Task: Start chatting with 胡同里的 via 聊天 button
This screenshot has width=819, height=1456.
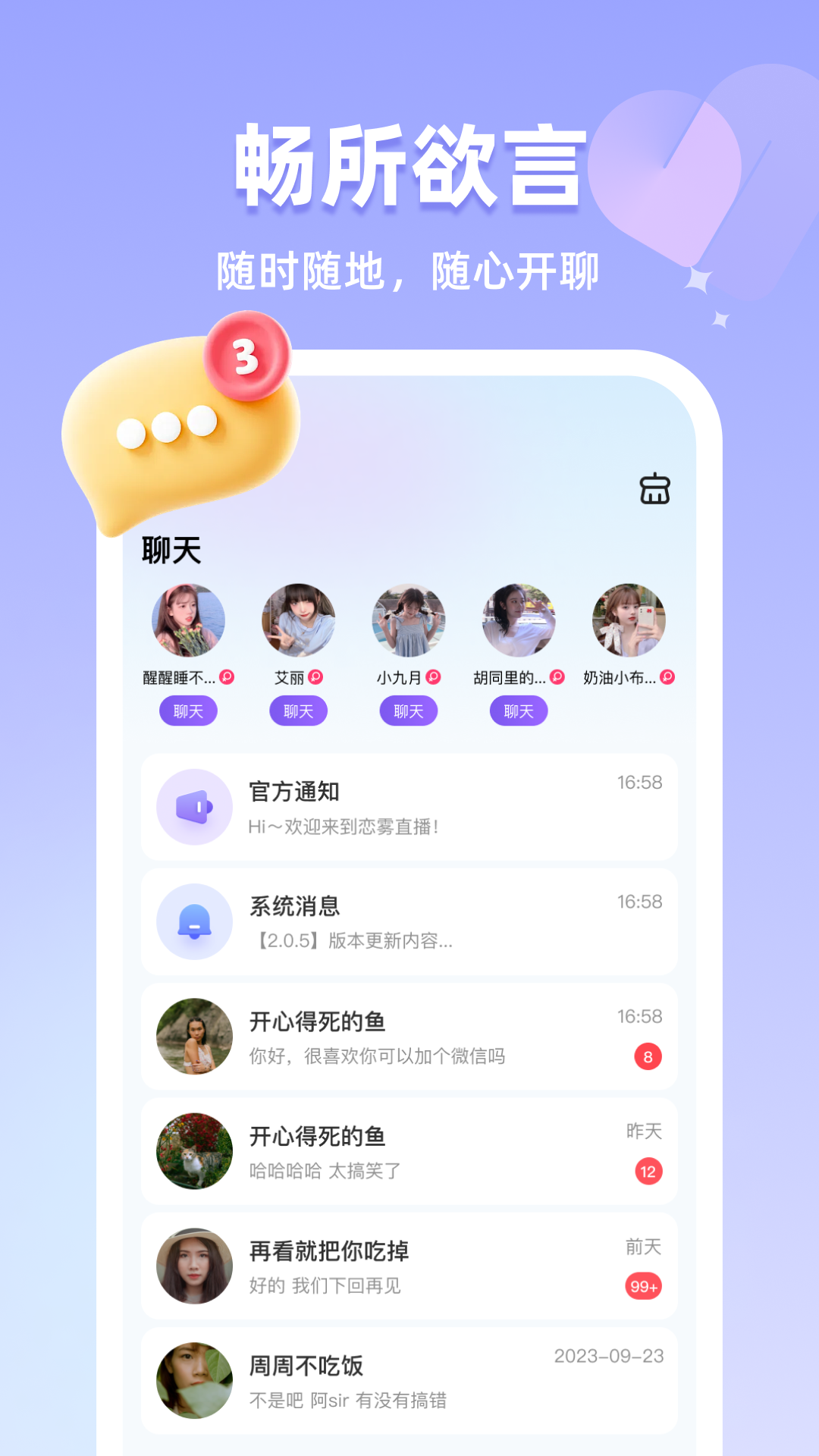Action: pyautogui.click(x=517, y=711)
